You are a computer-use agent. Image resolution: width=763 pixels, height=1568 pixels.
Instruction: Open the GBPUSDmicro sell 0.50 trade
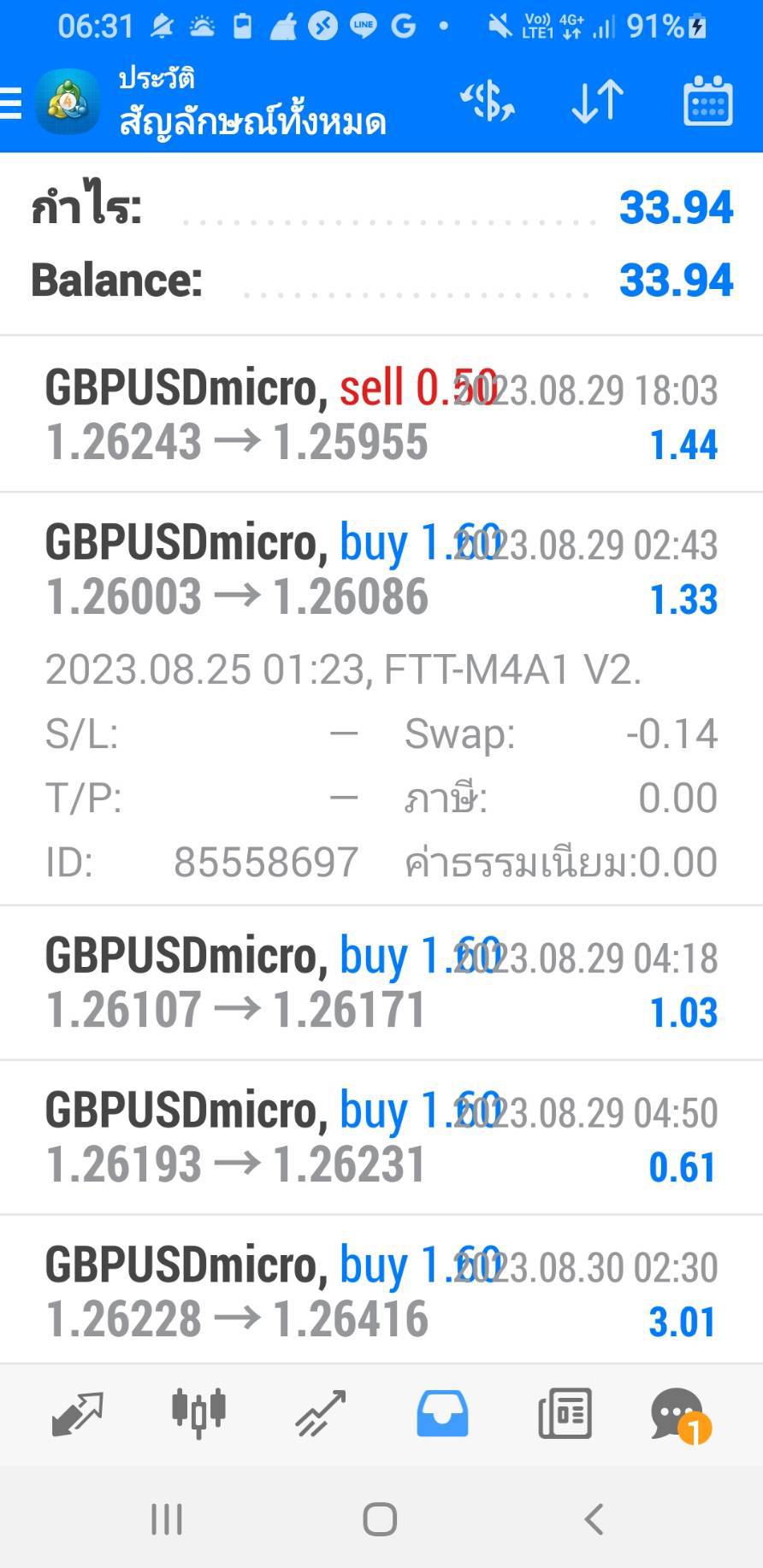click(381, 415)
